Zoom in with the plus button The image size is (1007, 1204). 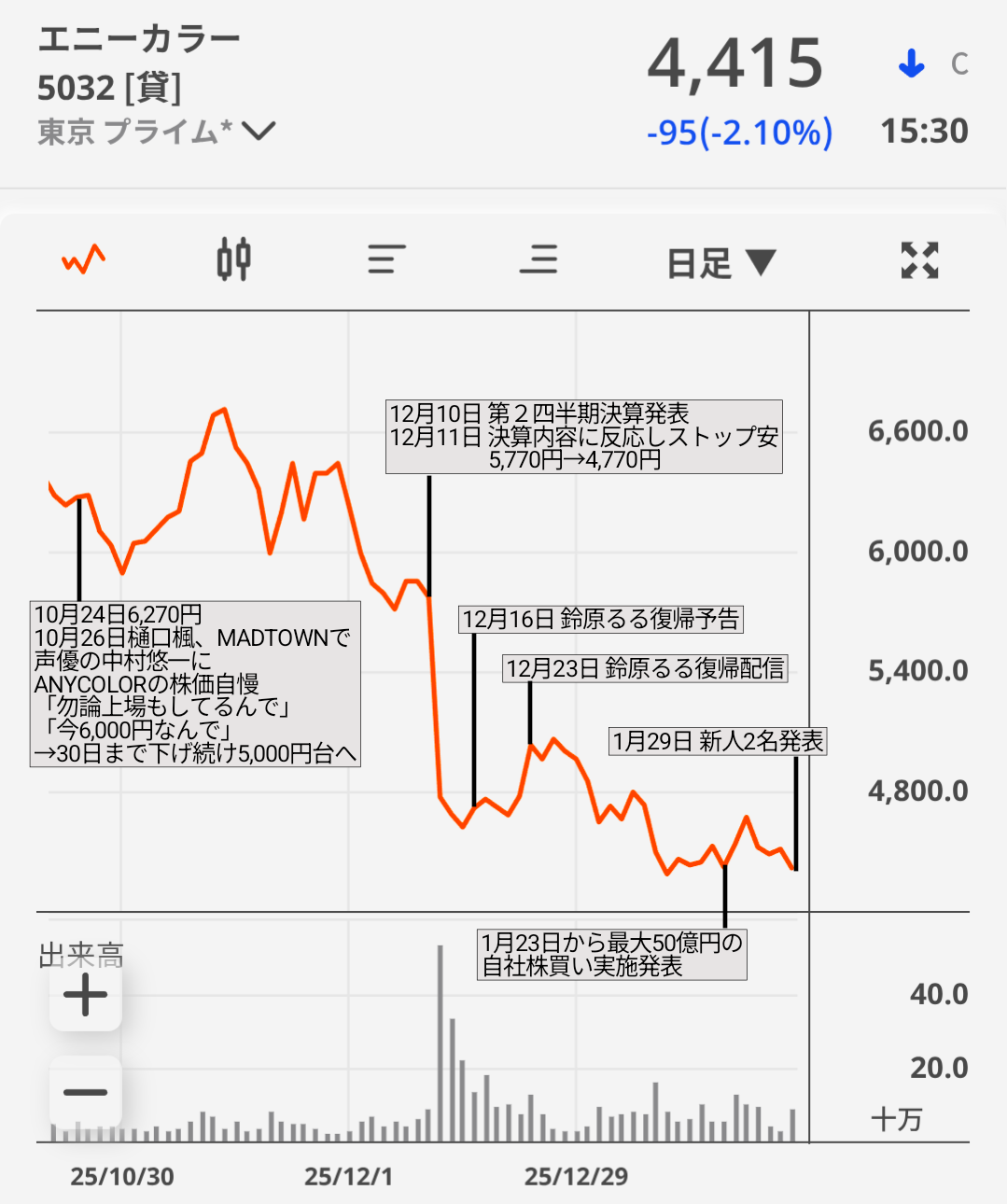pyautogui.click(x=86, y=995)
